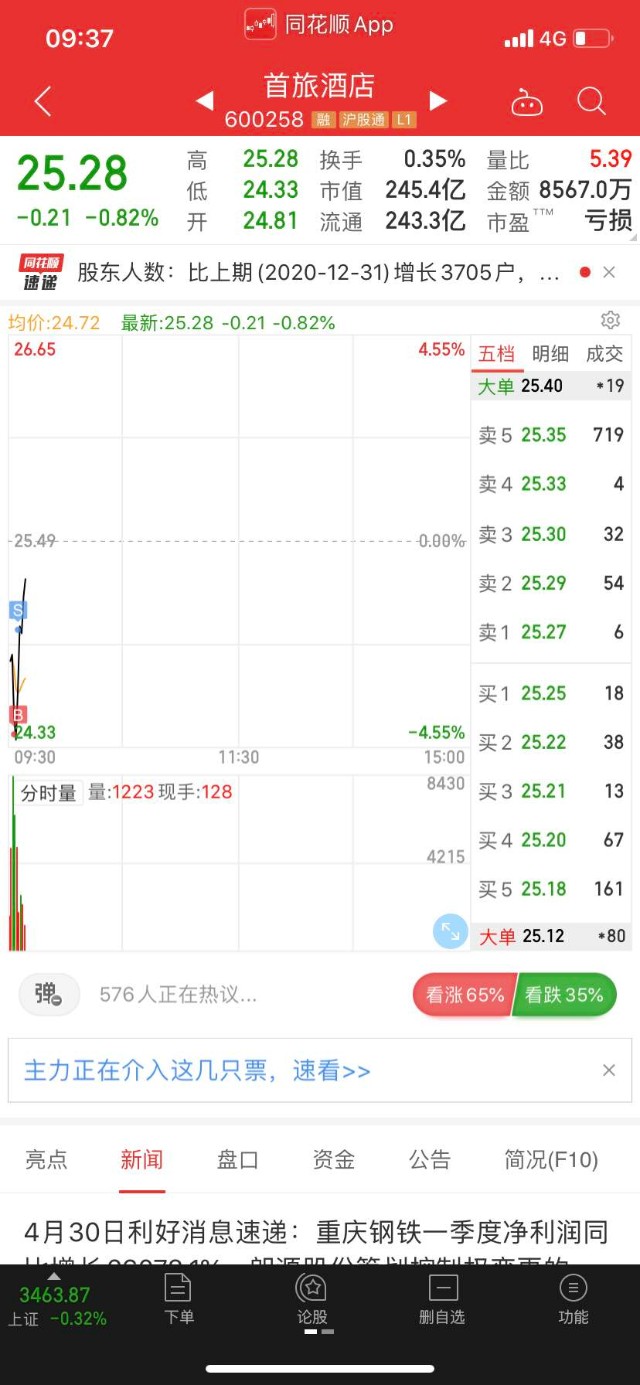The image size is (640, 1385).
Task: Go back using the top-left arrow
Action: [42, 101]
